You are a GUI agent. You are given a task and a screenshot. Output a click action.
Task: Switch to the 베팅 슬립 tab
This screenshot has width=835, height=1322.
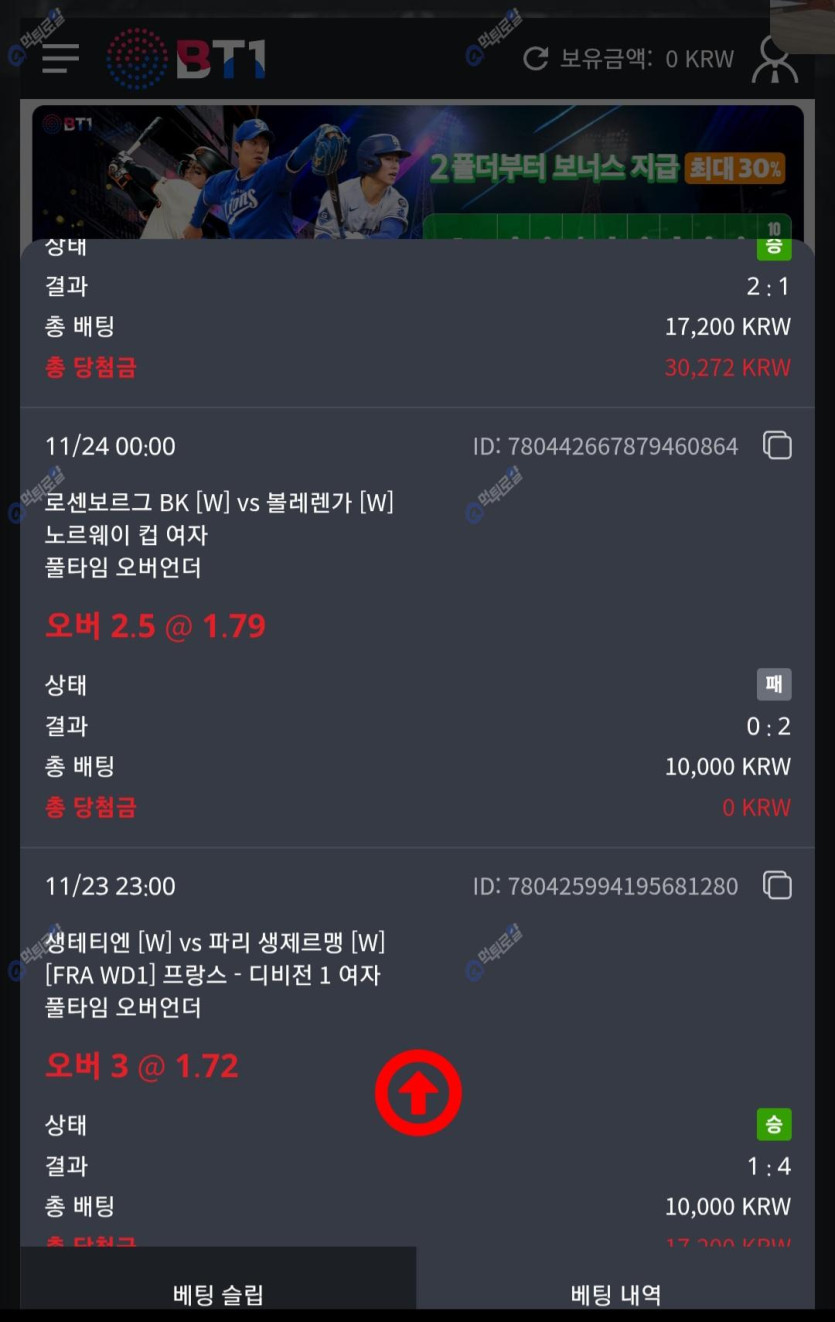218,1295
